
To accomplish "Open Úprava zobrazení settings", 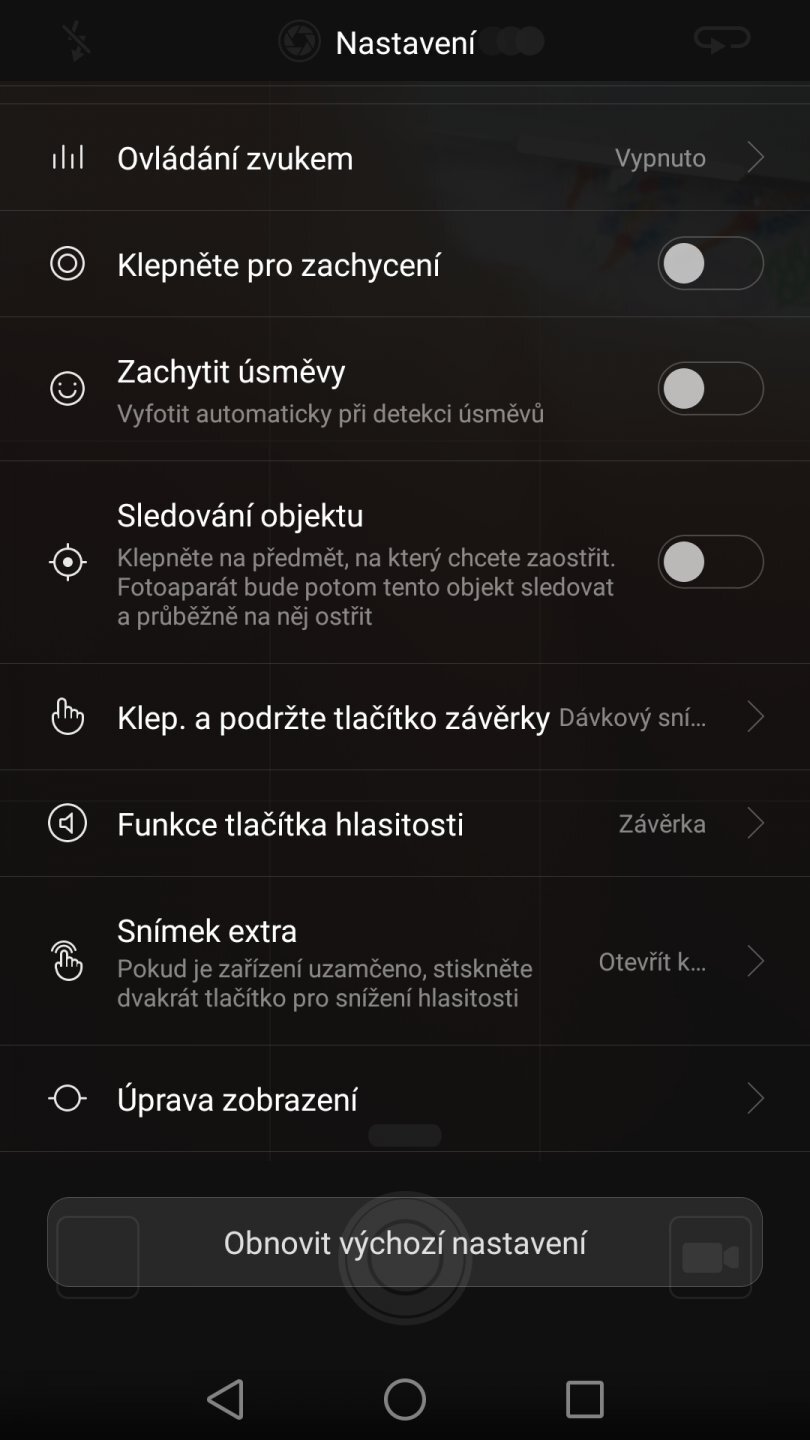I will coord(400,1098).
